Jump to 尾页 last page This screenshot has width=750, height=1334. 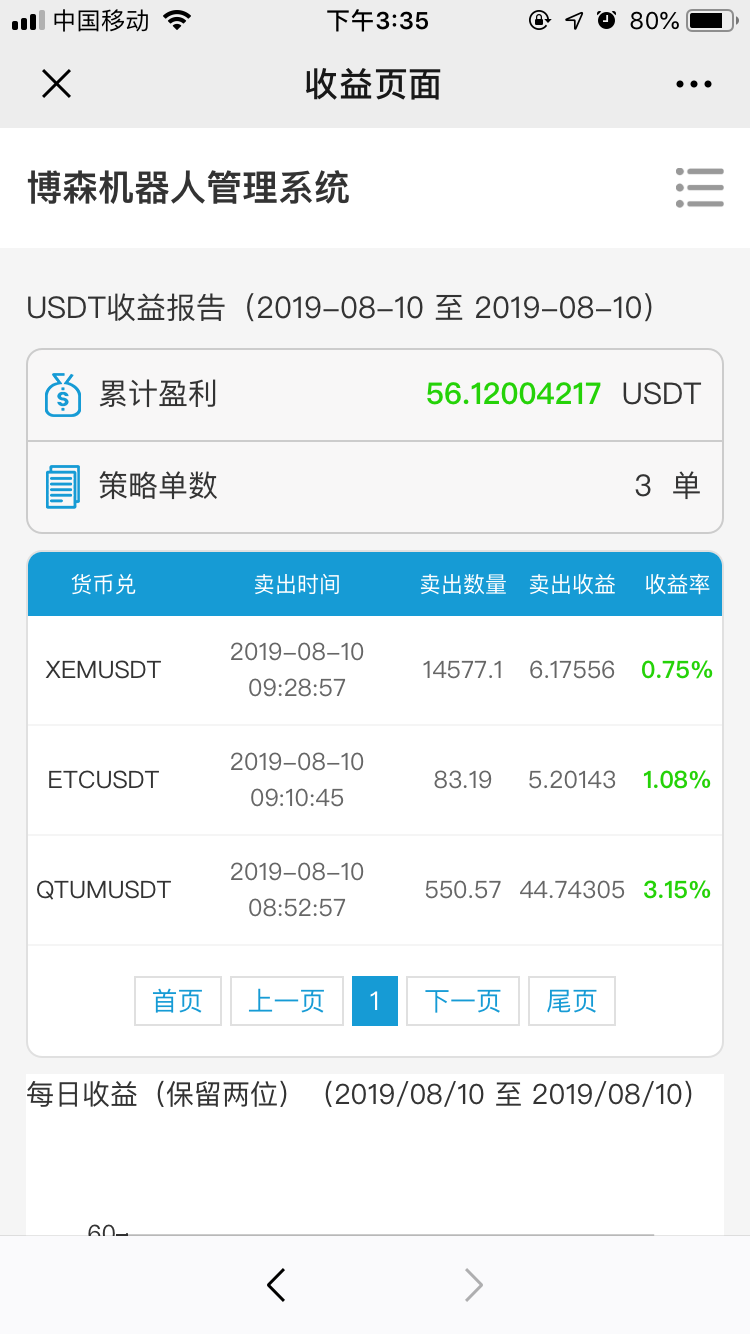pos(572,1001)
